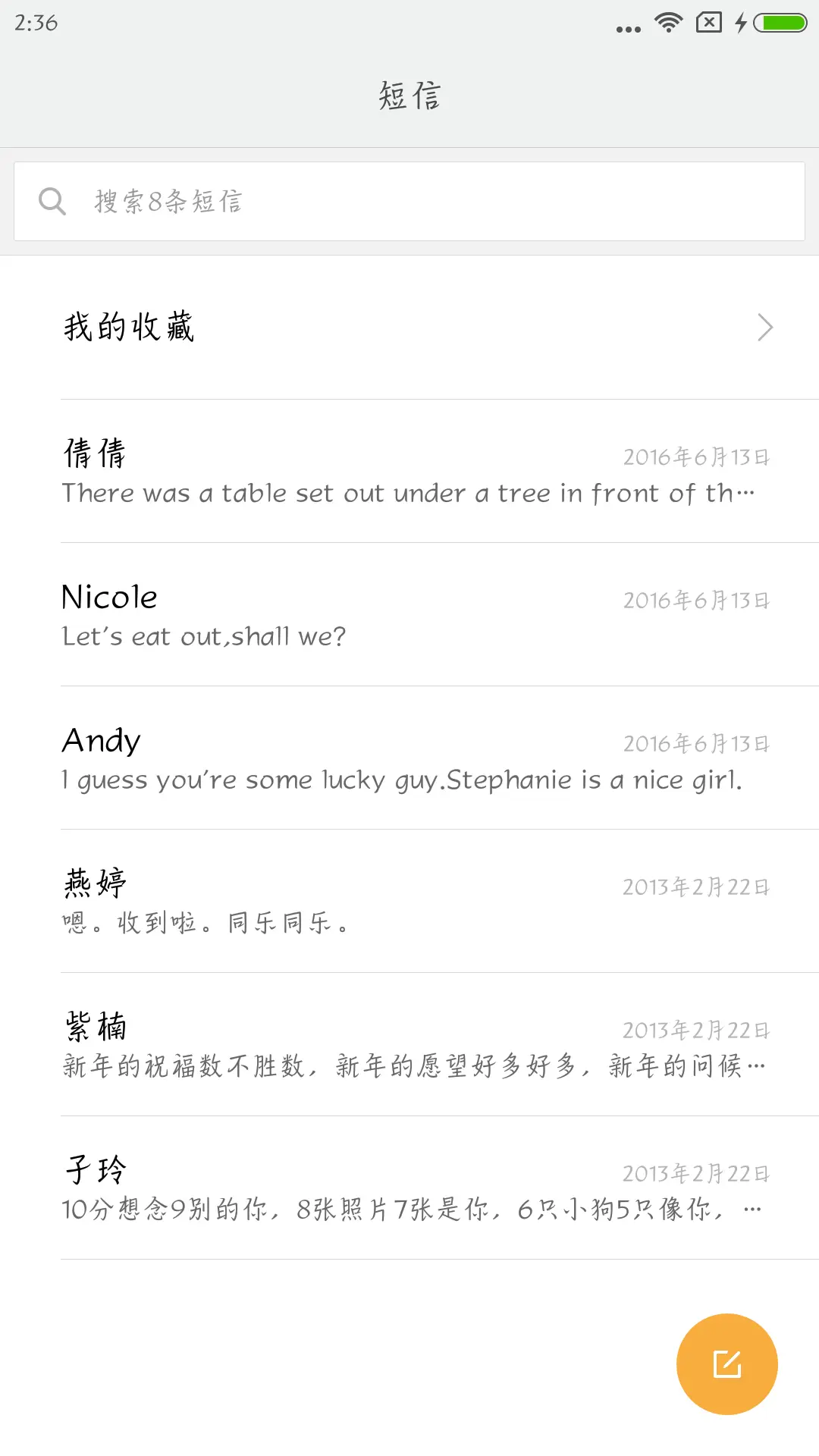Open the chat with 燕婷

coord(409,901)
